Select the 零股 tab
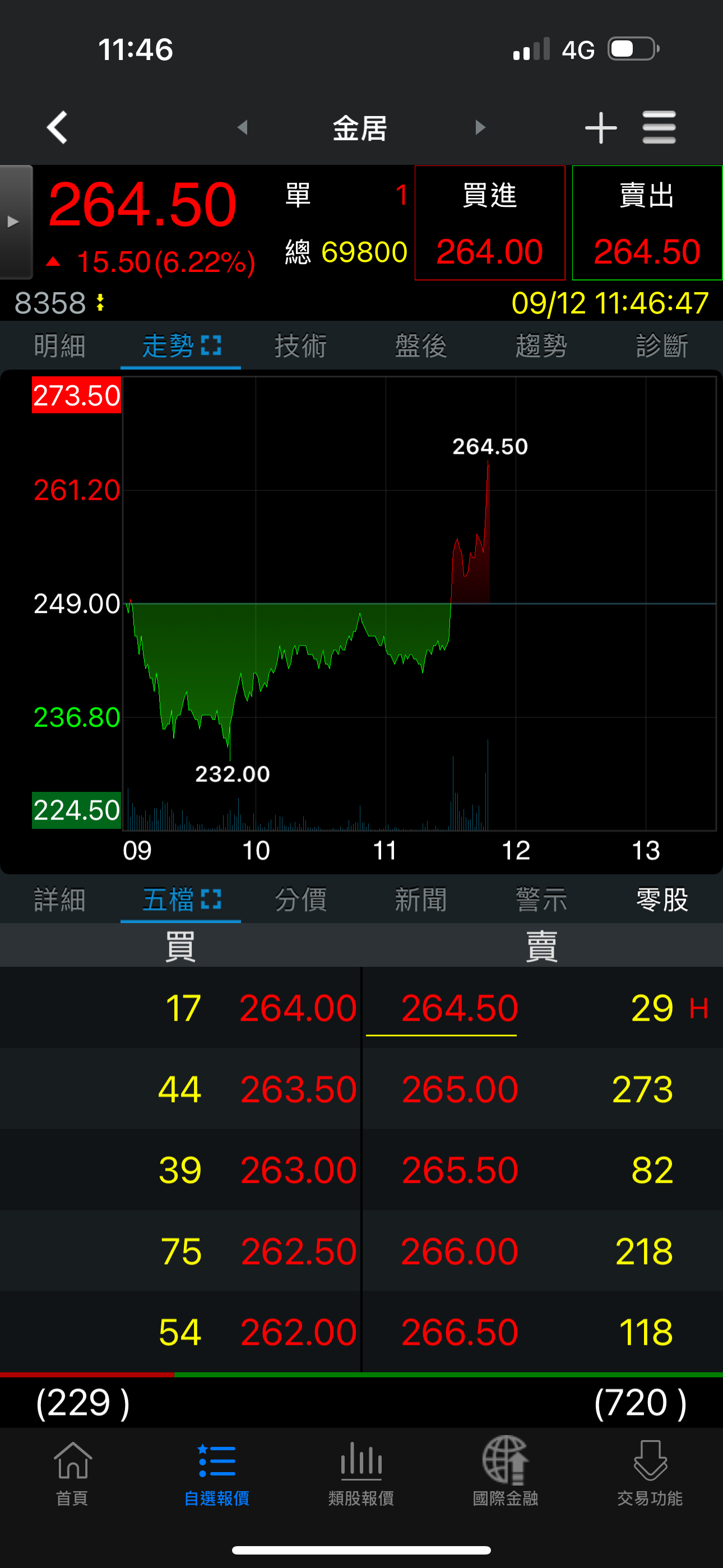 (662, 900)
